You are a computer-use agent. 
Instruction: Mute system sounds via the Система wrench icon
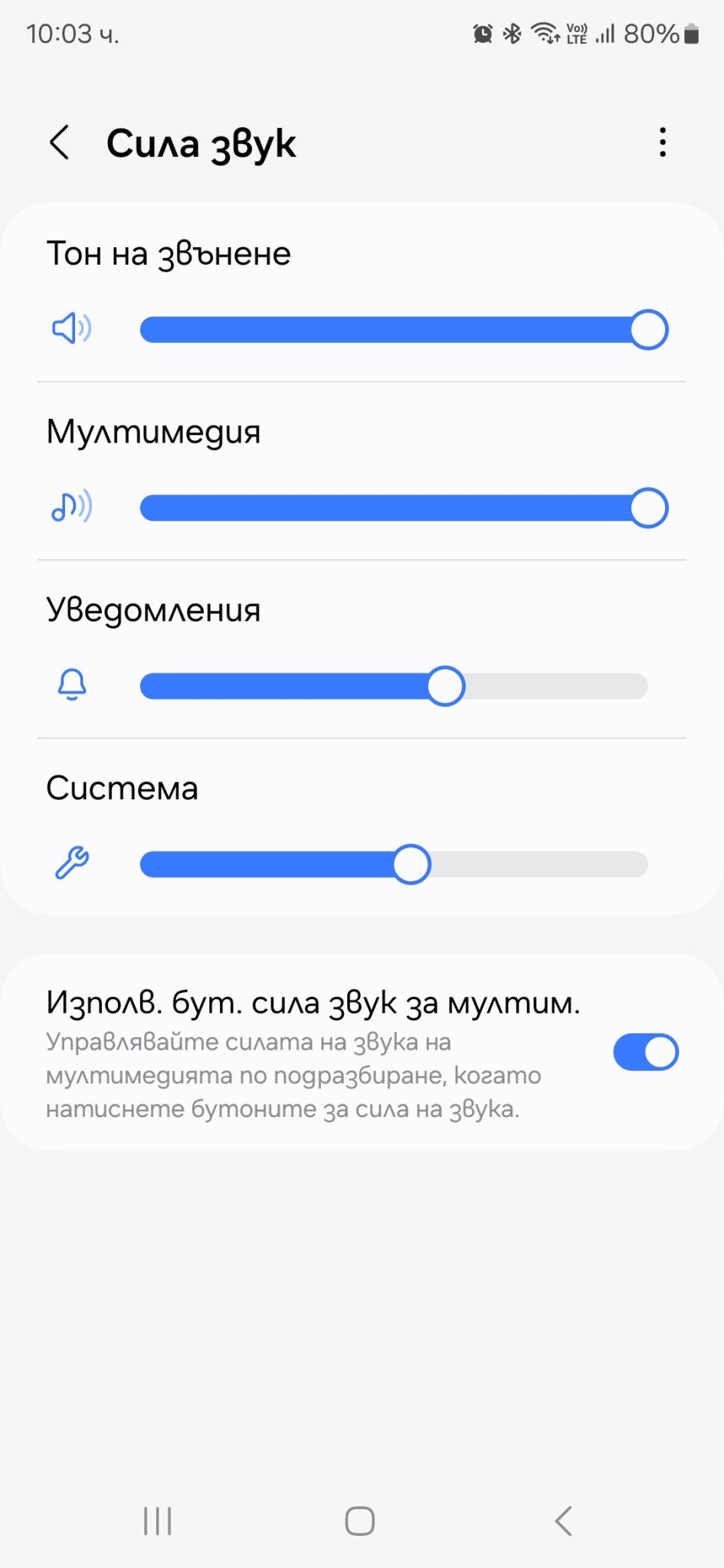(72, 863)
